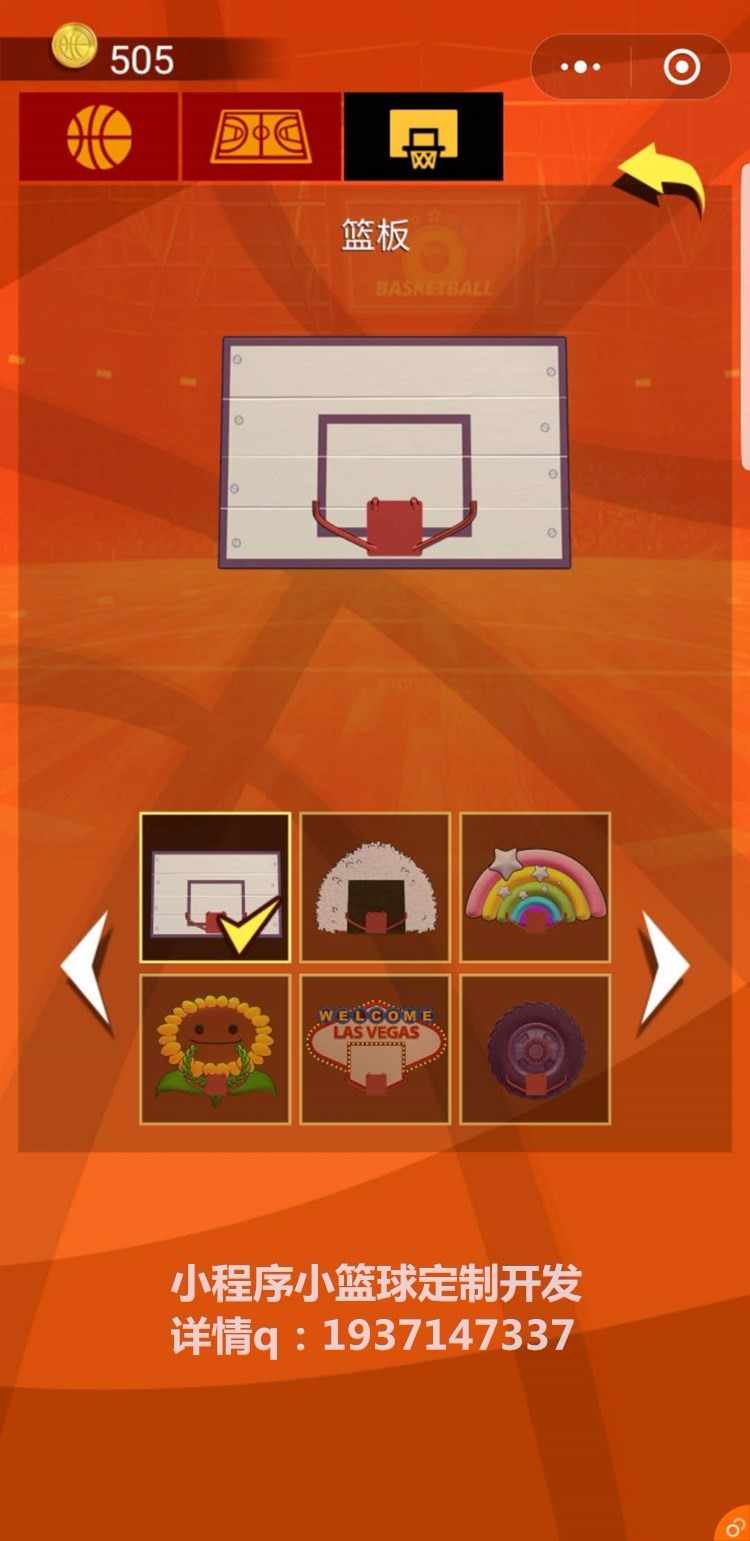Choose the rice ball backboard
This screenshot has width=750, height=1541.
(x=375, y=887)
